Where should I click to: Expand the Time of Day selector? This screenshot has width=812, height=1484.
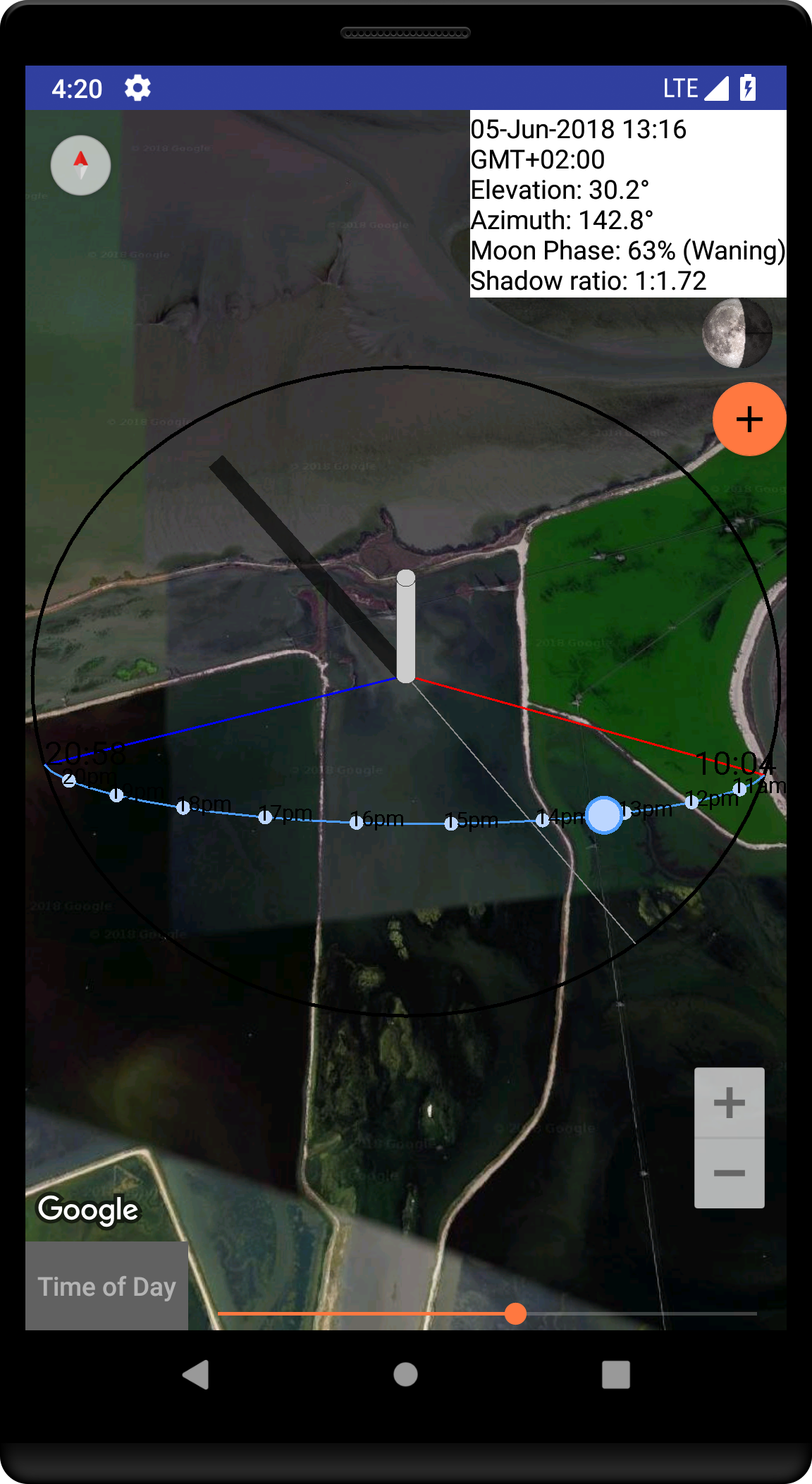tap(106, 1286)
